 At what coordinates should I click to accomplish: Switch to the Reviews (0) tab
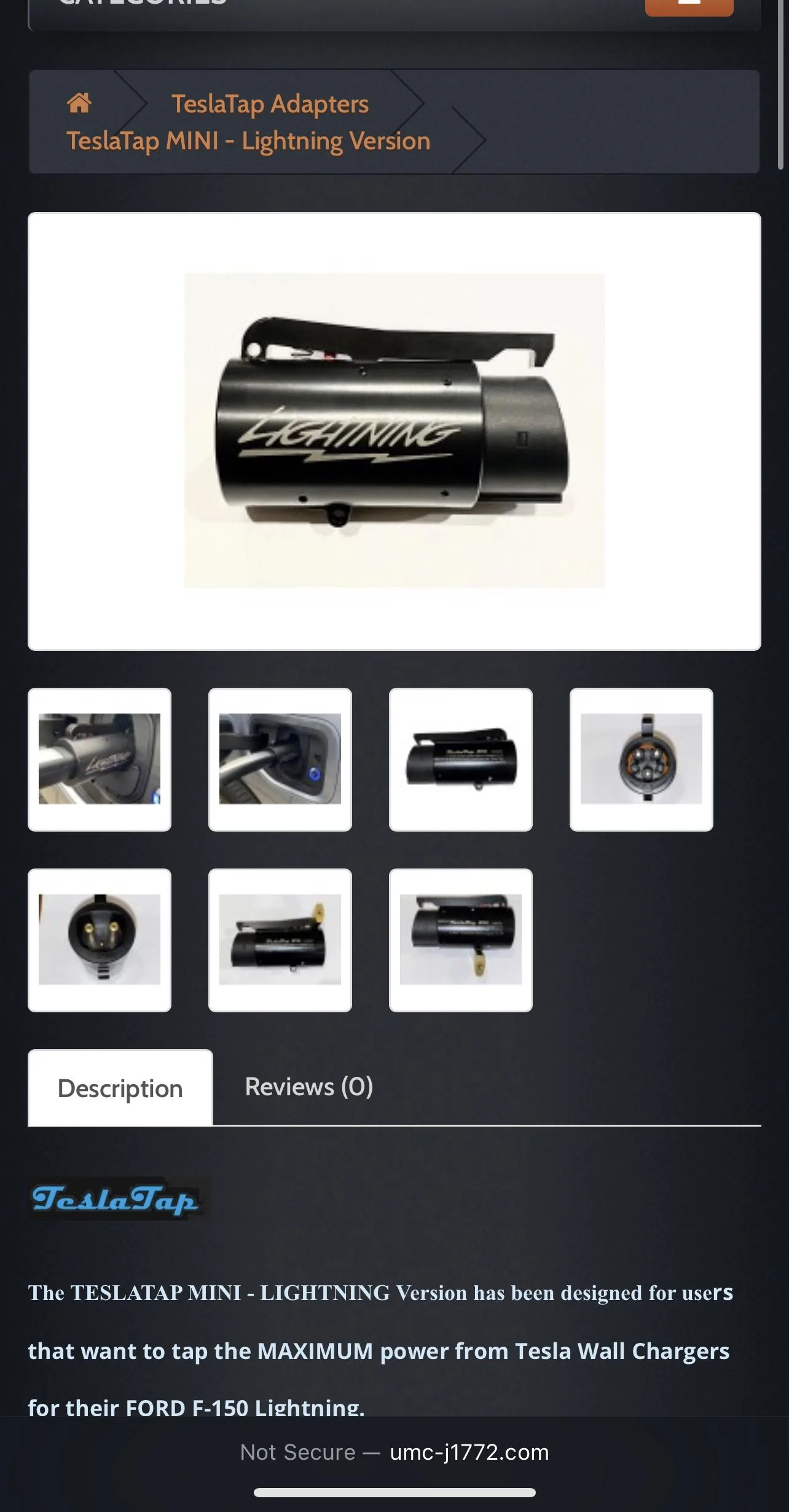pyautogui.click(x=308, y=1087)
